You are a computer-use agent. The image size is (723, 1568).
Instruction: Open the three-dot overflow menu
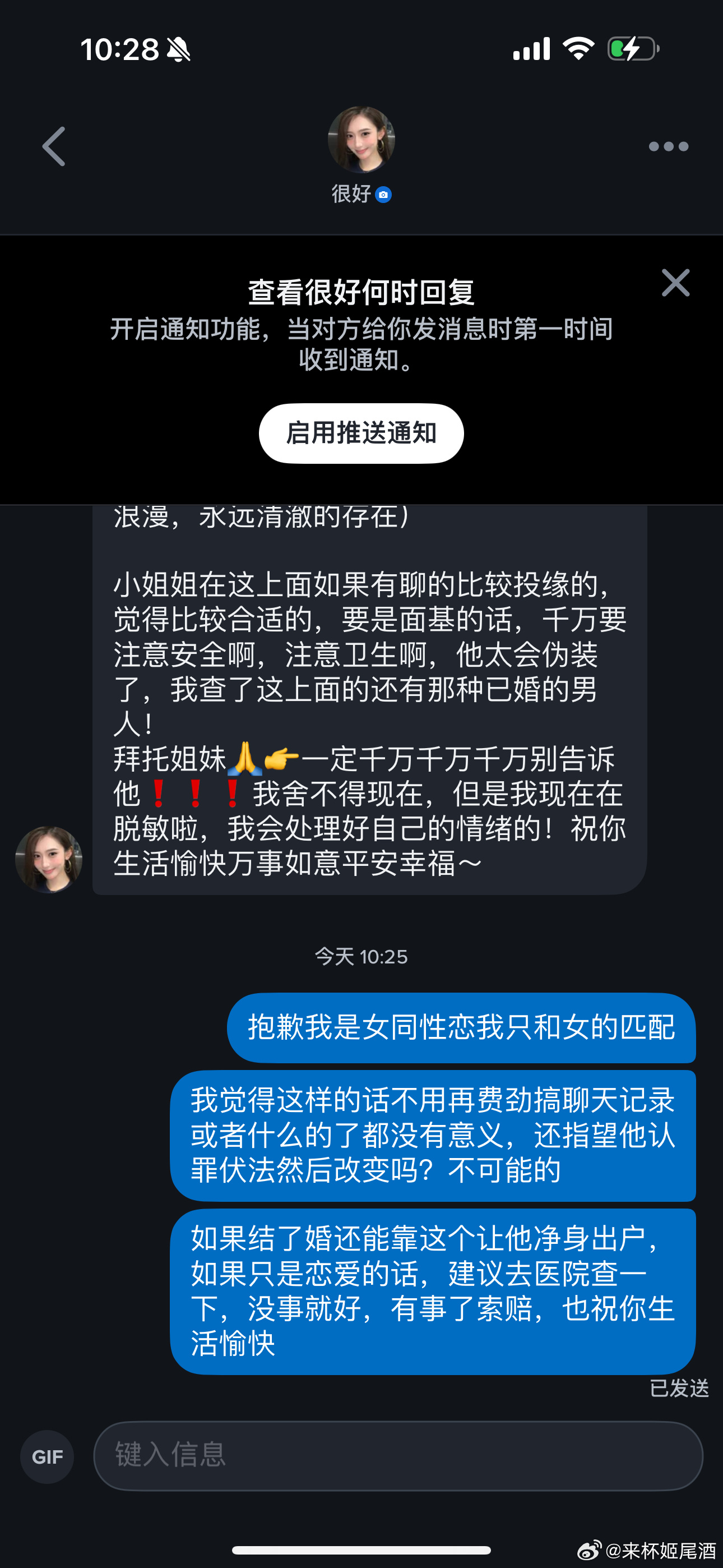(668, 147)
